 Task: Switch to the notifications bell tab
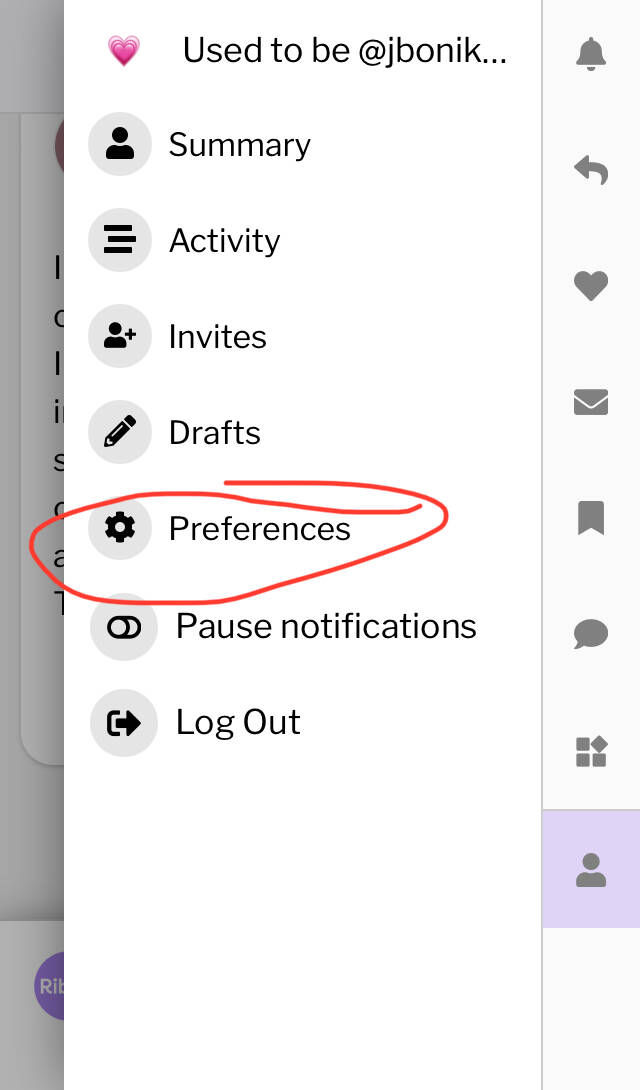(x=591, y=54)
